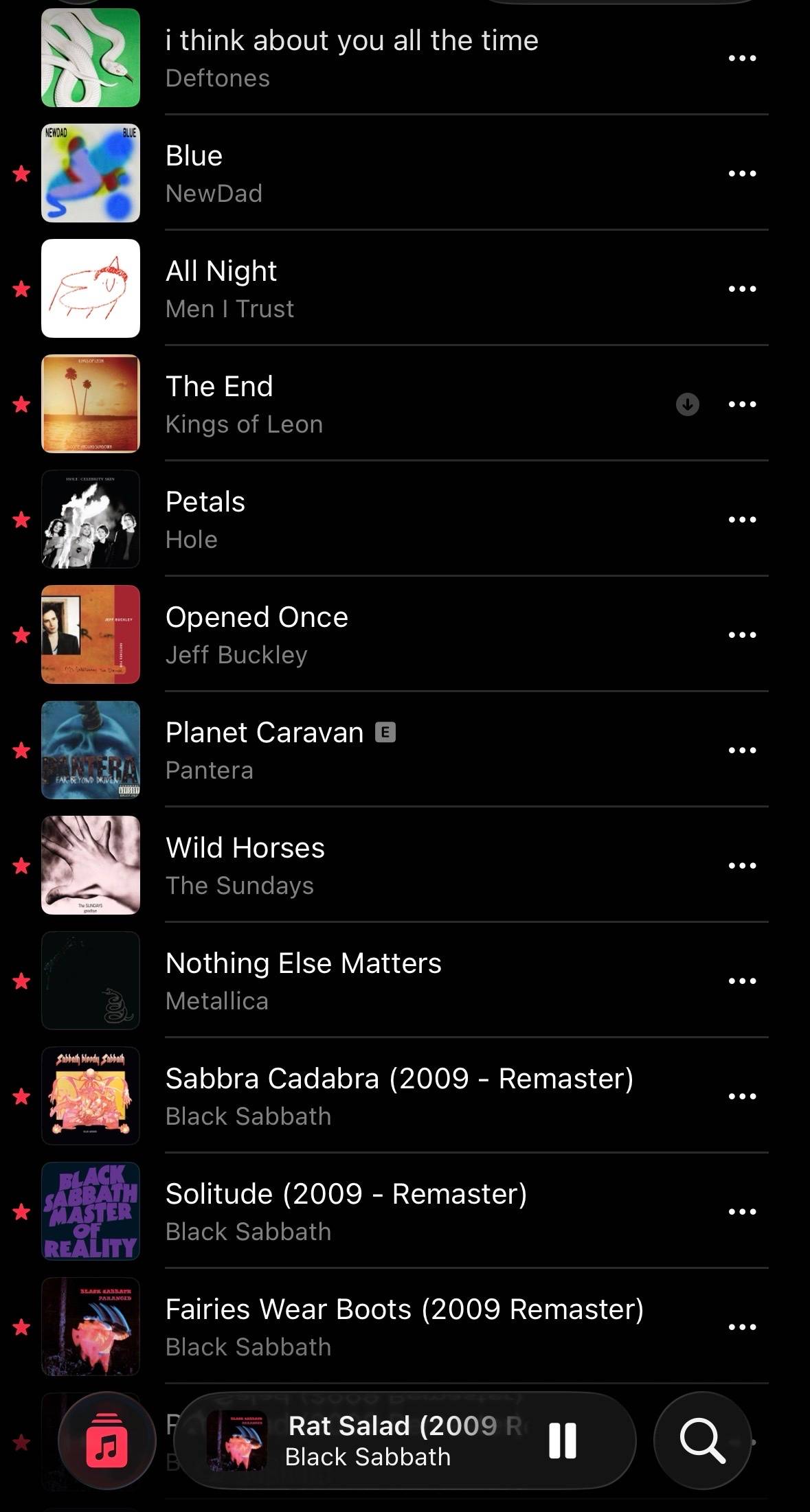
Task: Play Sabbra Cadabra (2009 - Remaster)
Action: coord(405,1096)
